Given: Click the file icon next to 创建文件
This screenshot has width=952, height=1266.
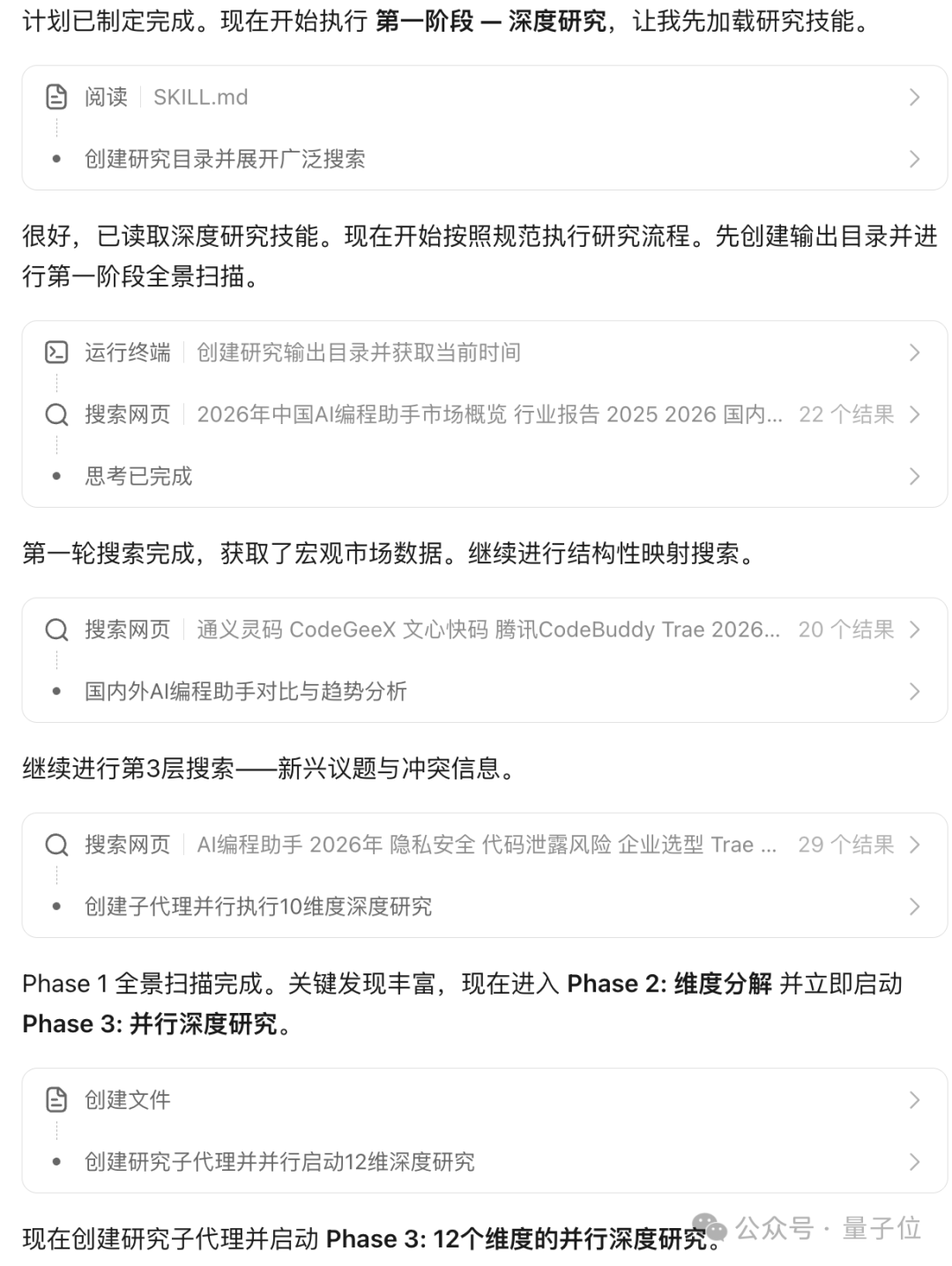Looking at the screenshot, I should pos(58,1099).
